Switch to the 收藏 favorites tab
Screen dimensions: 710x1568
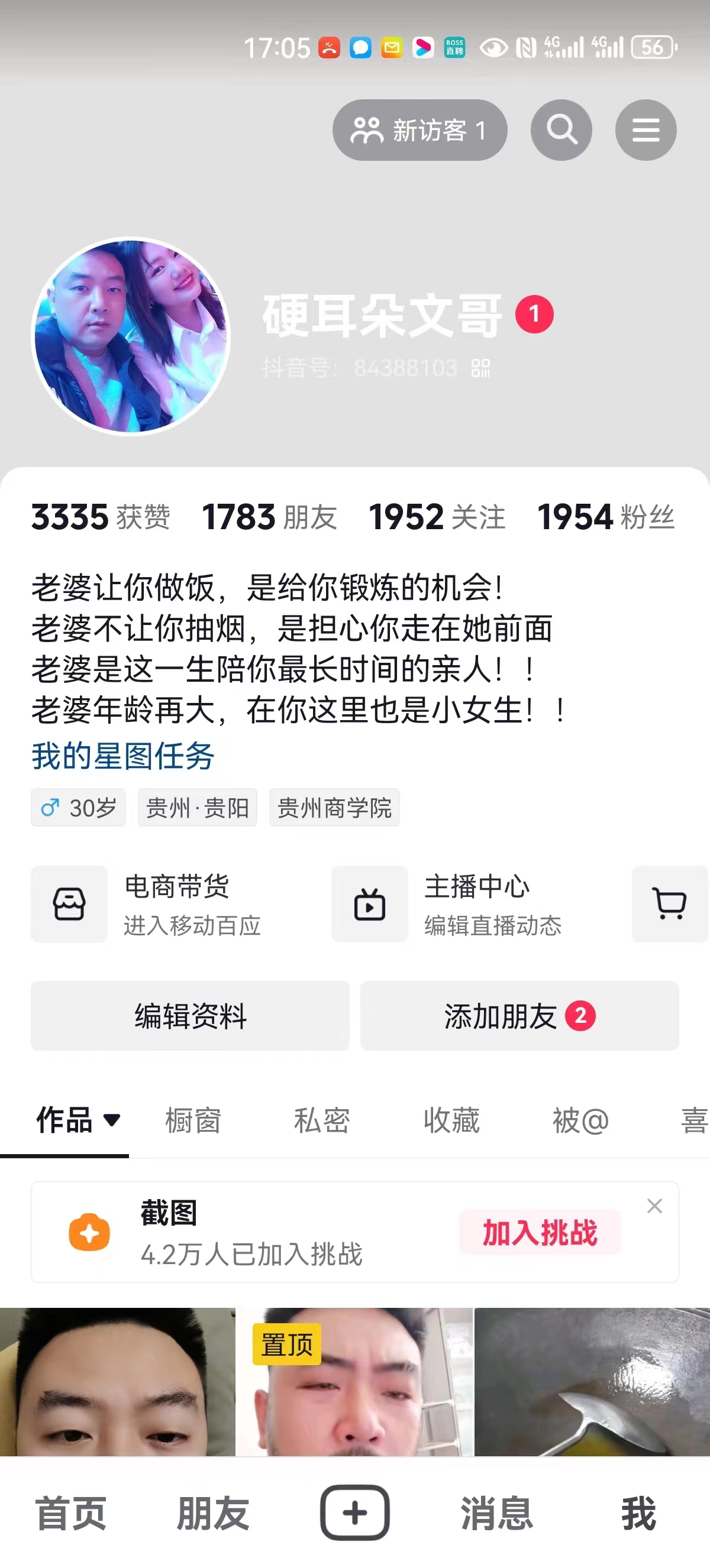451,1120
